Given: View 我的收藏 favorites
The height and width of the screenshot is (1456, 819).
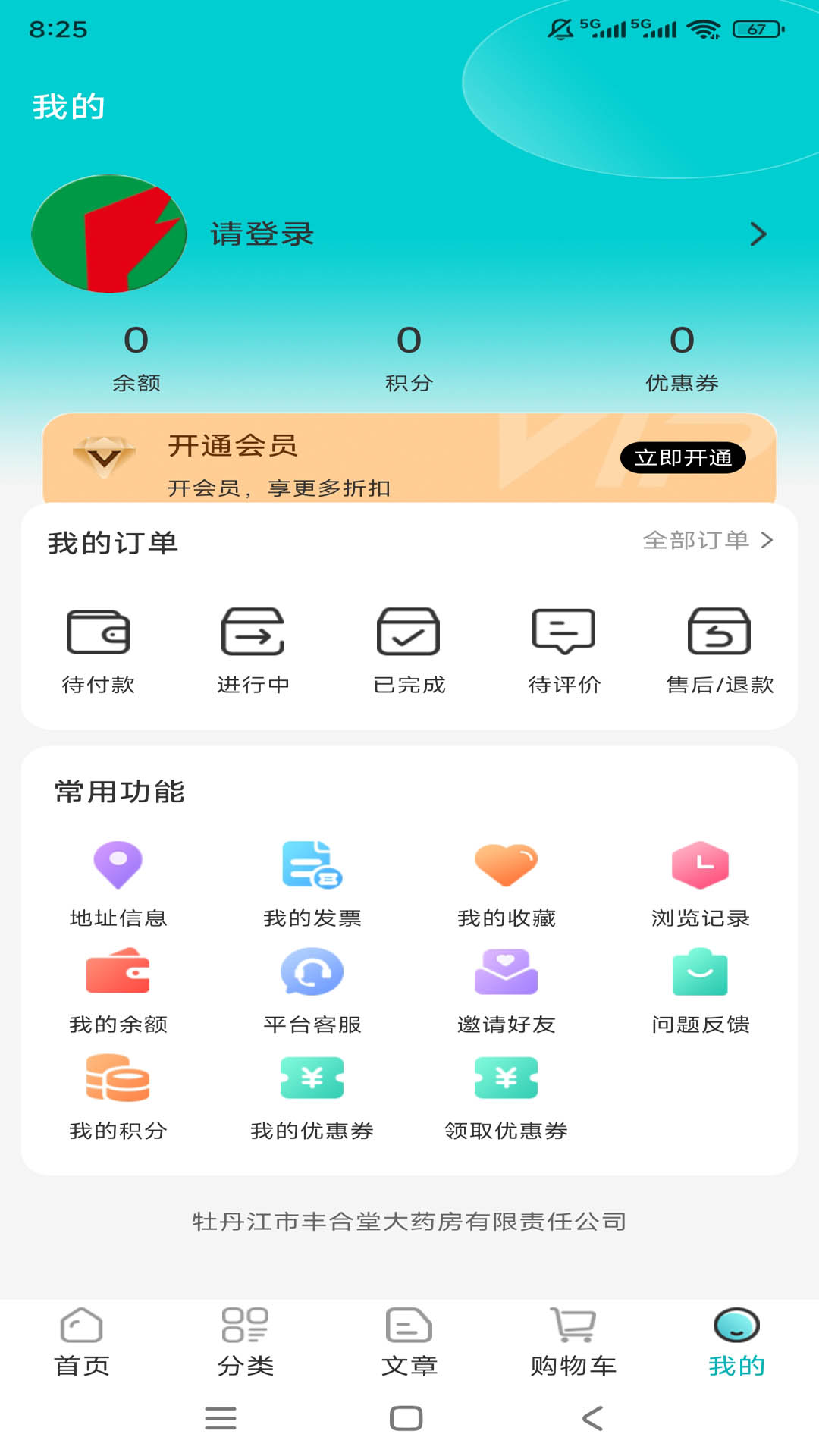Looking at the screenshot, I should (506, 883).
